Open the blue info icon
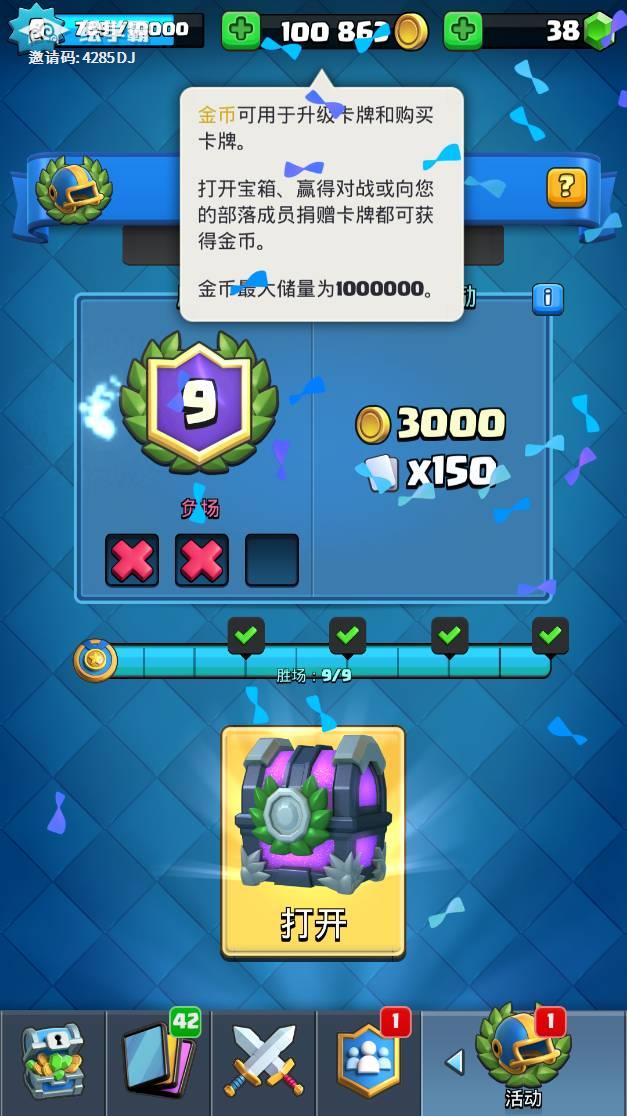This screenshot has width=627, height=1116. pyautogui.click(x=547, y=298)
